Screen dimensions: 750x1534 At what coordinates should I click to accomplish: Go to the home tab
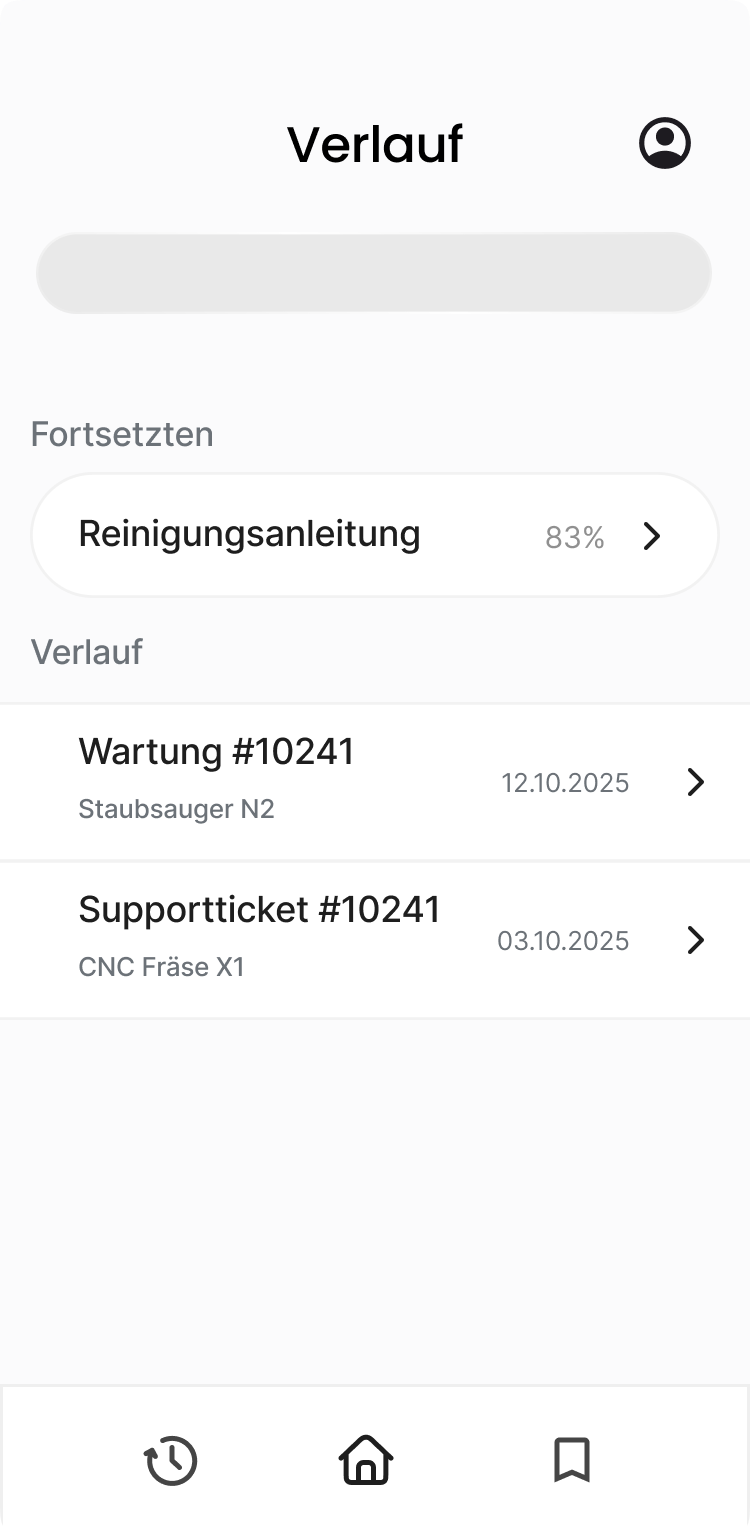(366, 1461)
